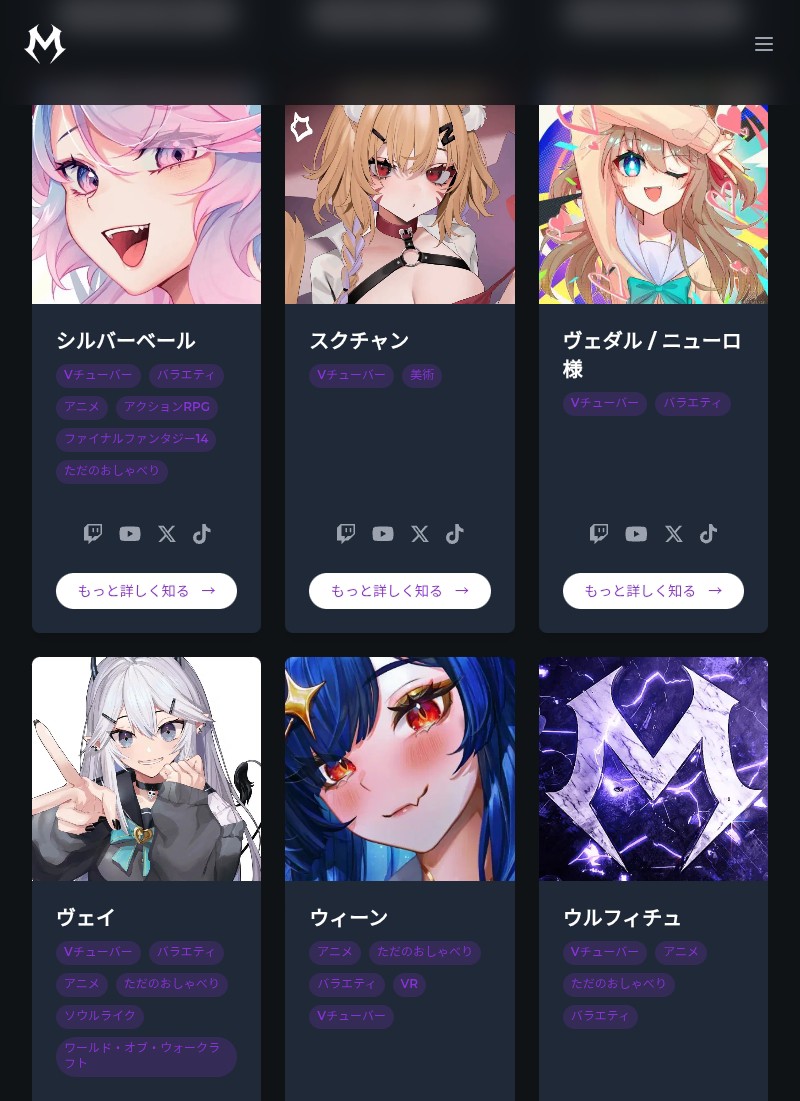Open the ウィーン profile image

[x=400, y=769]
